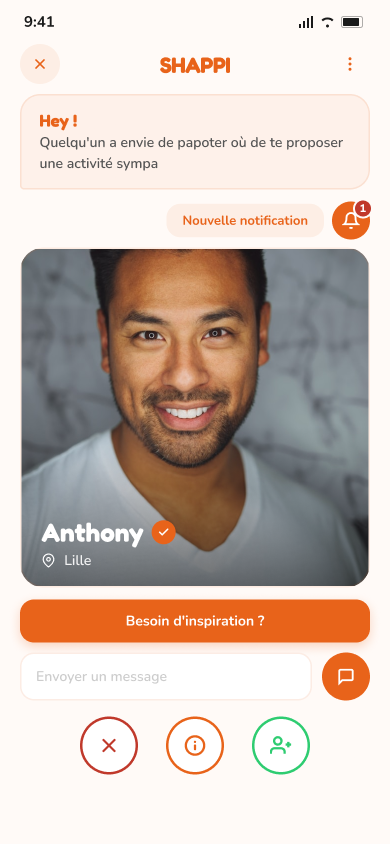Open the notifications bell
The width and height of the screenshot is (390, 844).
[351, 220]
